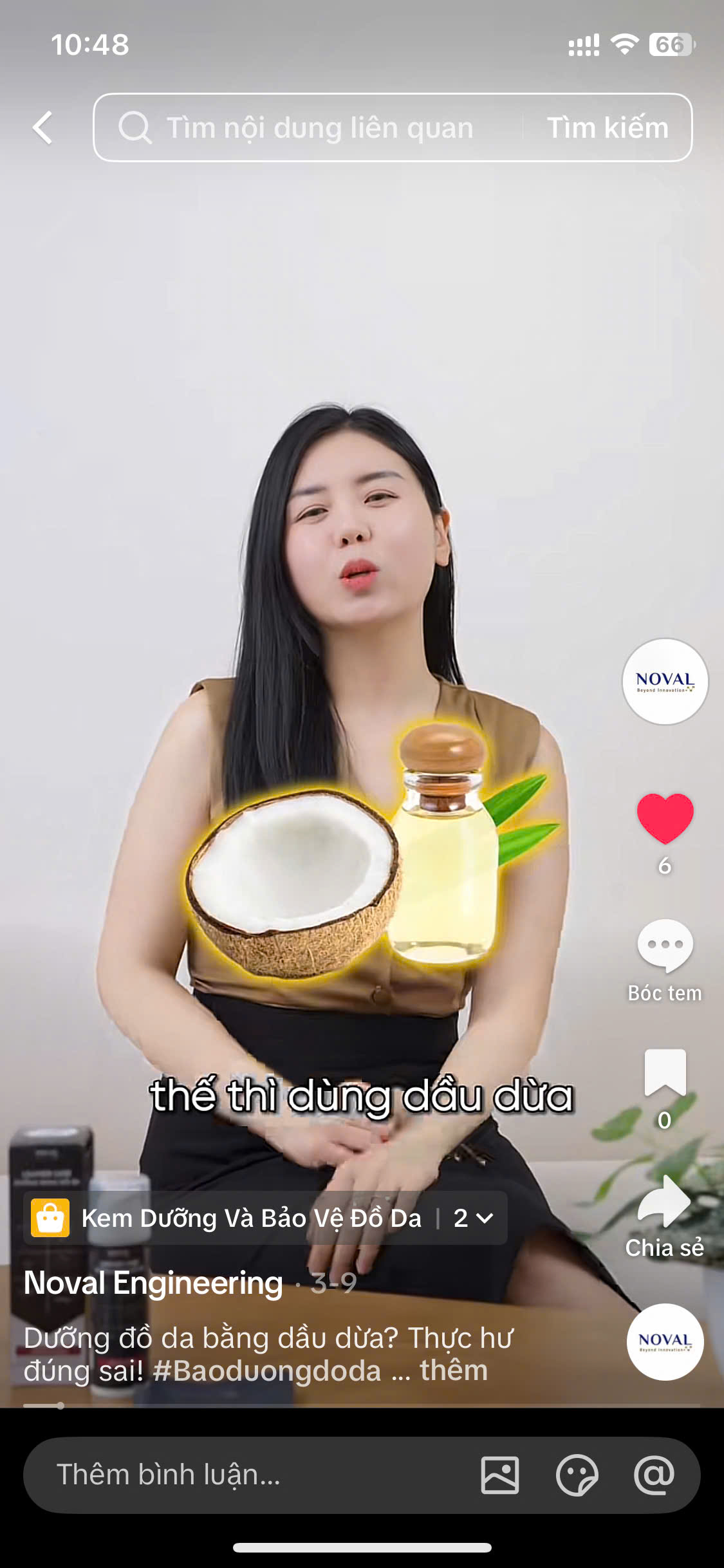Open the Noval profile avatar
724x1568 pixels.
click(x=665, y=681)
